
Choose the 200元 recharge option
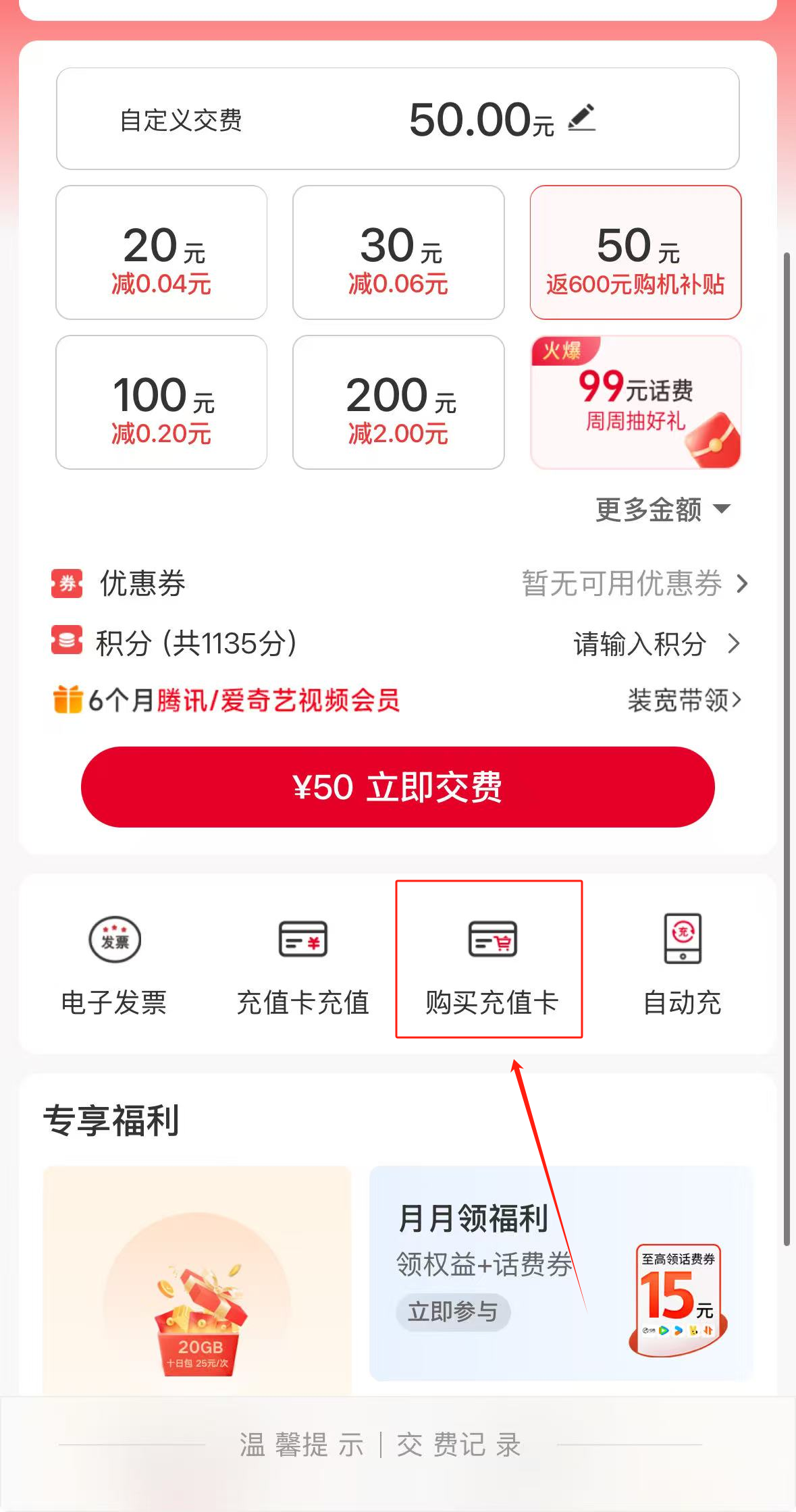point(398,402)
